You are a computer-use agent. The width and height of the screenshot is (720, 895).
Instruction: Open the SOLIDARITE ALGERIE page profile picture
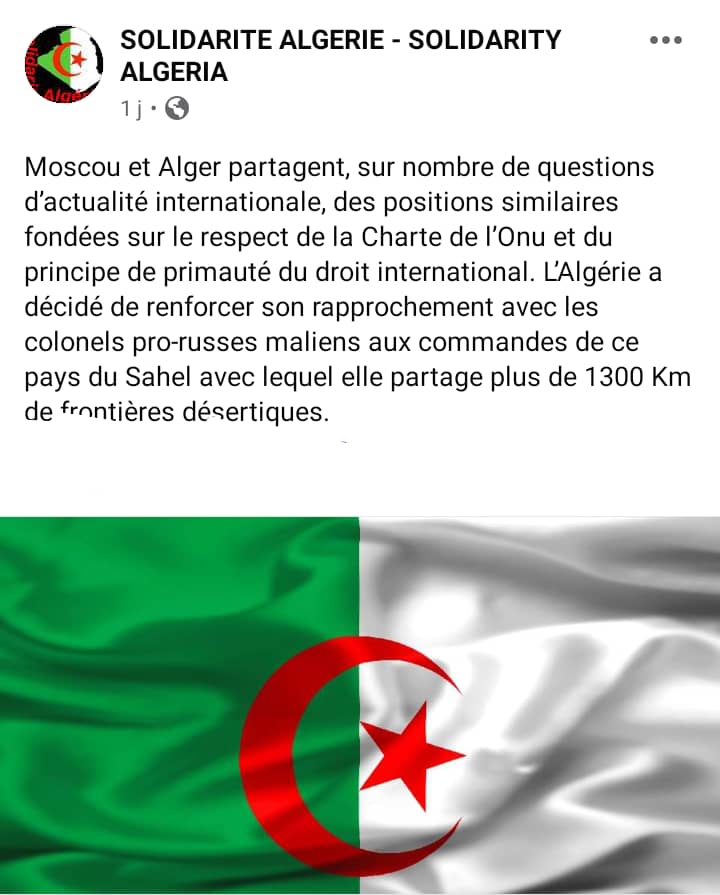point(64,64)
